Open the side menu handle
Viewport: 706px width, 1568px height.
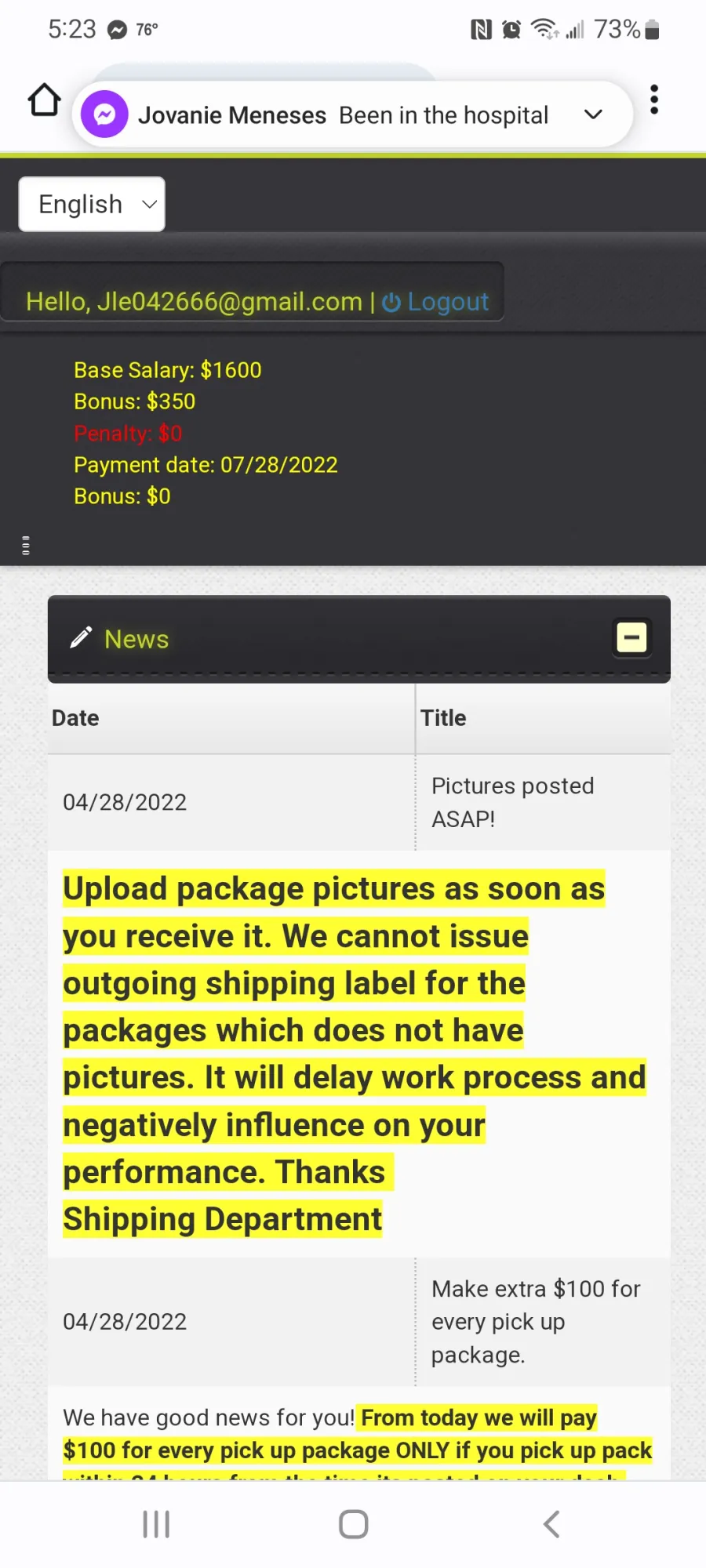point(26,546)
